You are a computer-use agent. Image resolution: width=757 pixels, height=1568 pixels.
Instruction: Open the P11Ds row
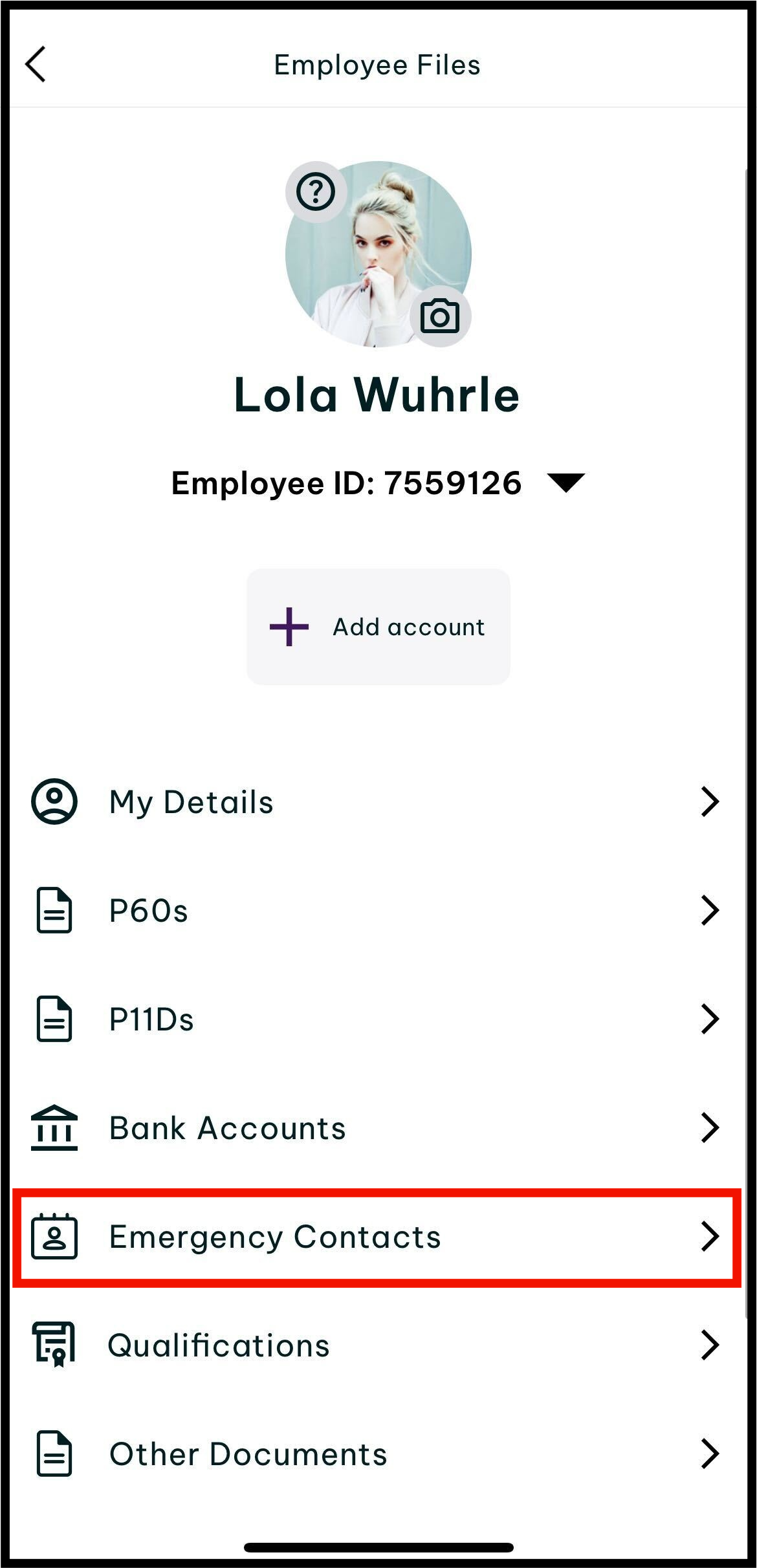click(378, 1019)
